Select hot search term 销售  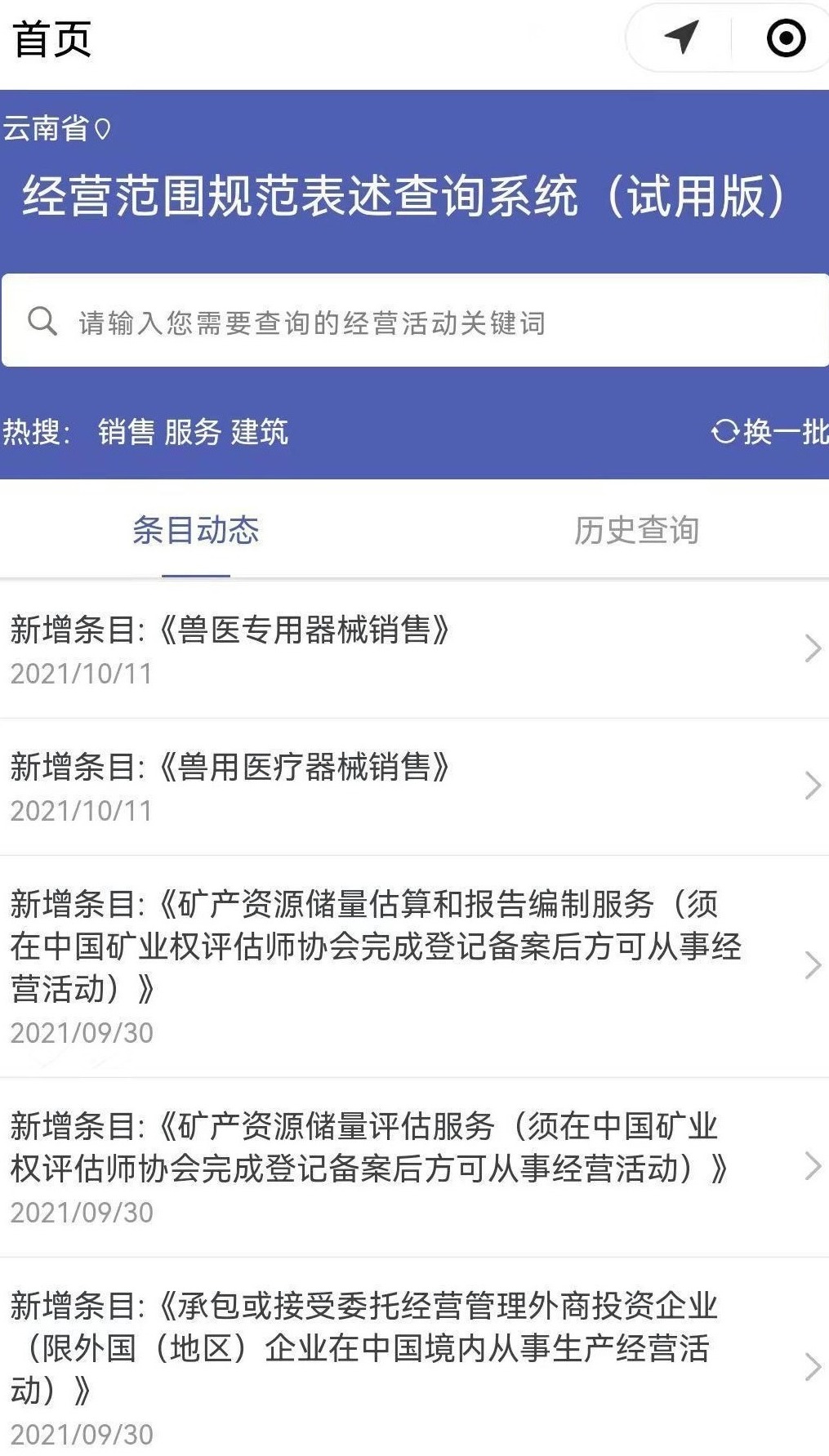pos(126,432)
